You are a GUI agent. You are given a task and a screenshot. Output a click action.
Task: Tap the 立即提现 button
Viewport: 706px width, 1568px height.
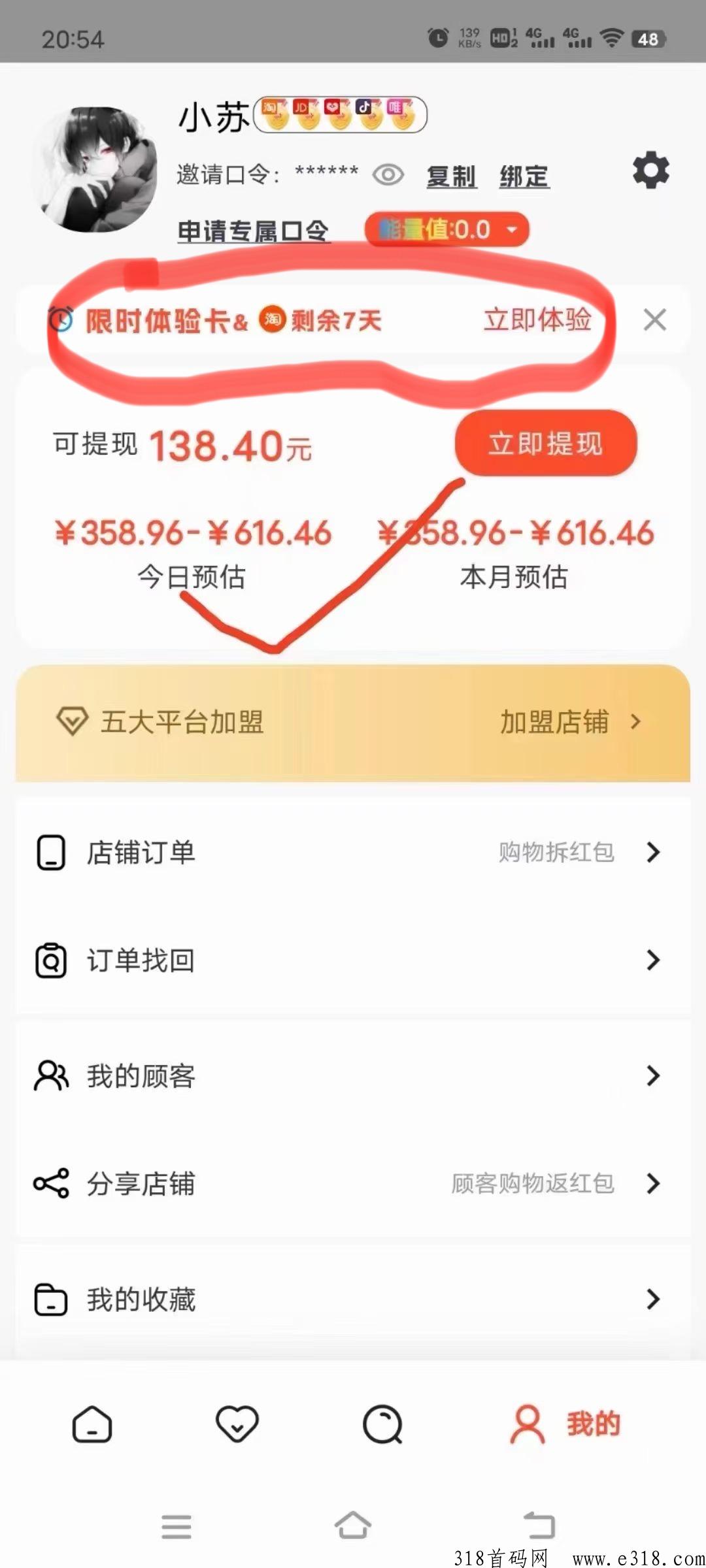click(545, 444)
